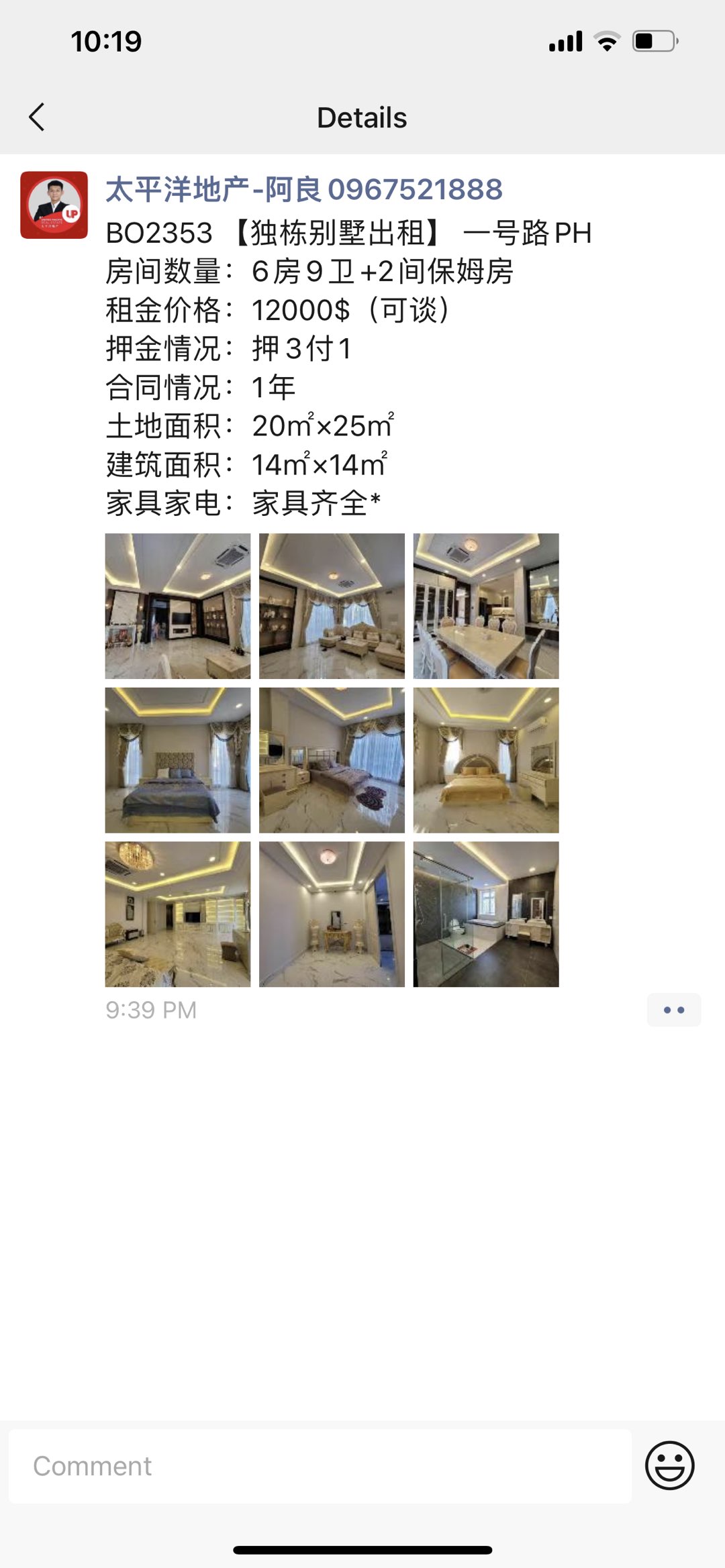
Task: Open the sofa lounge photo
Action: [x=332, y=606]
